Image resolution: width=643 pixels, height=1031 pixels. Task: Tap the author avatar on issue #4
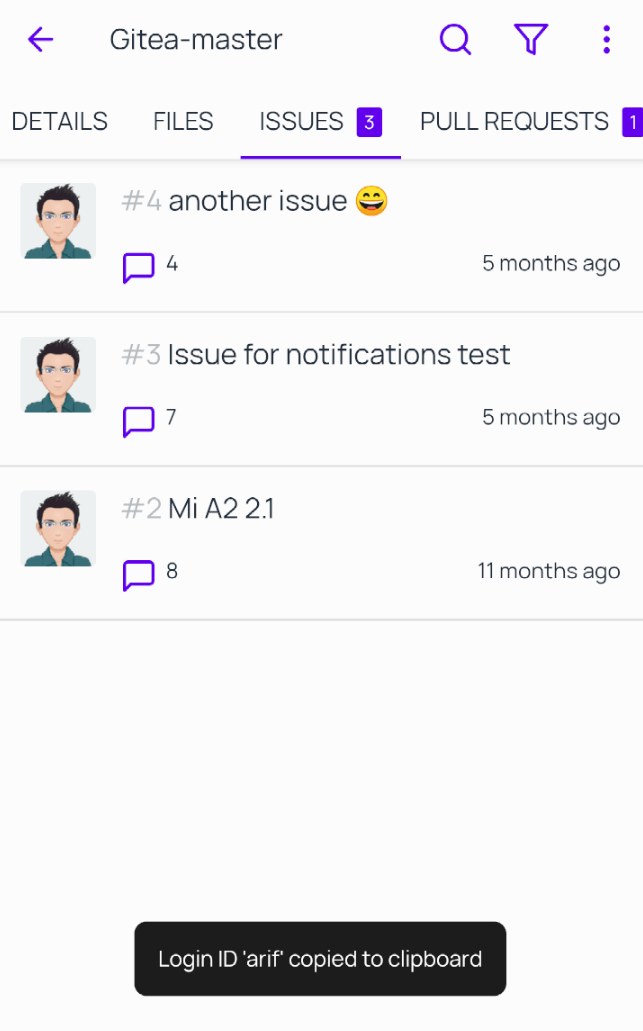click(58, 221)
